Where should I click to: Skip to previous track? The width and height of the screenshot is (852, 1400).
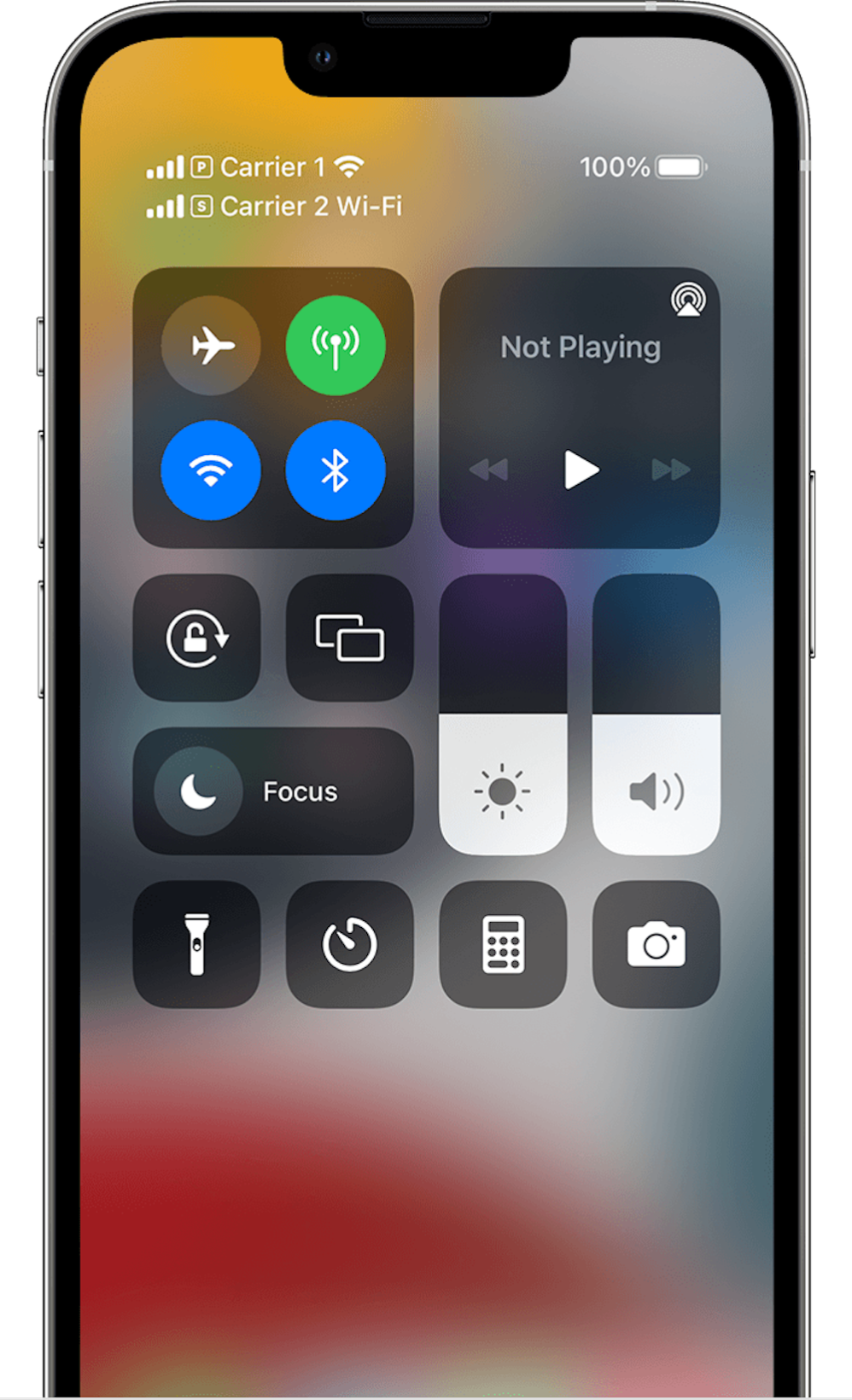pyautogui.click(x=489, y=470)
